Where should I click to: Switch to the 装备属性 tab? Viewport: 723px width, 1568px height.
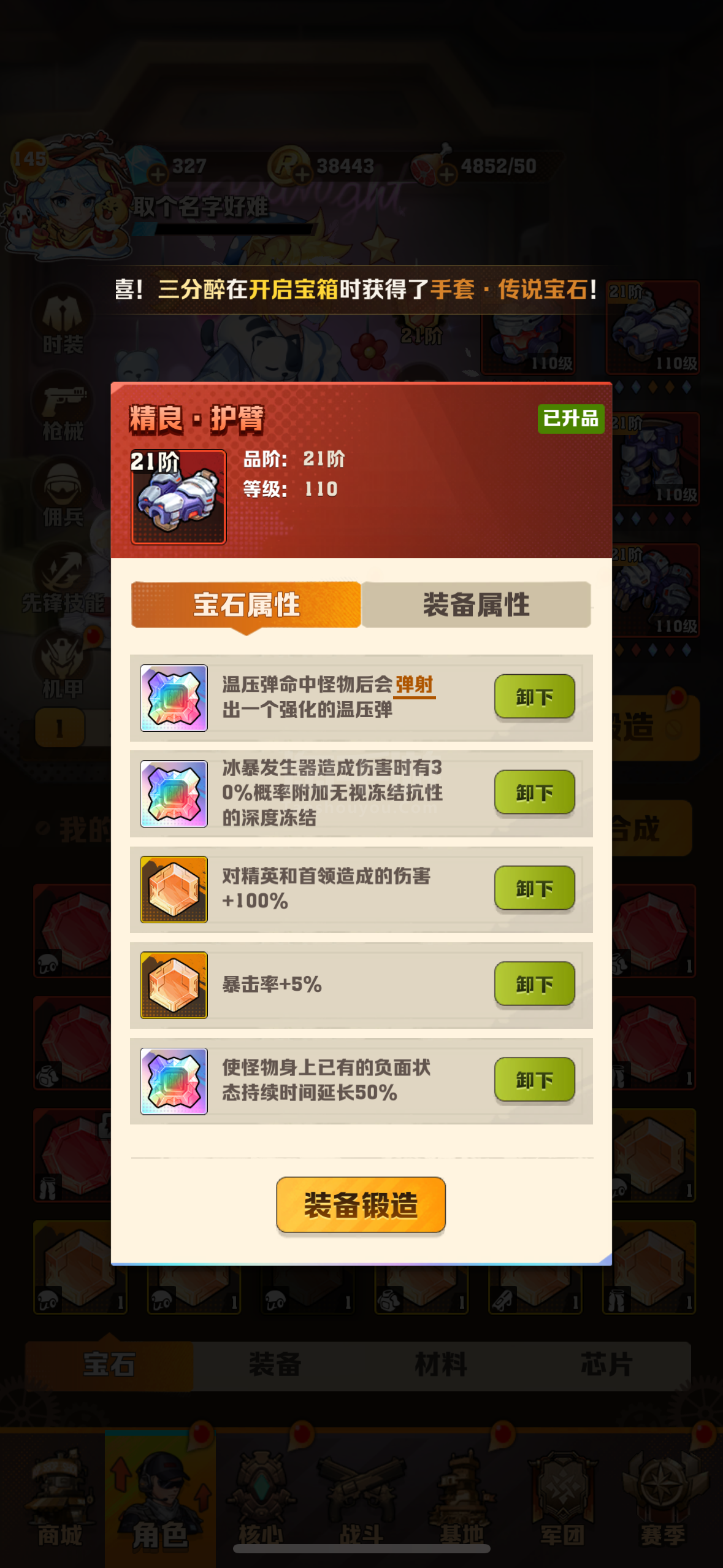point(476,604)
